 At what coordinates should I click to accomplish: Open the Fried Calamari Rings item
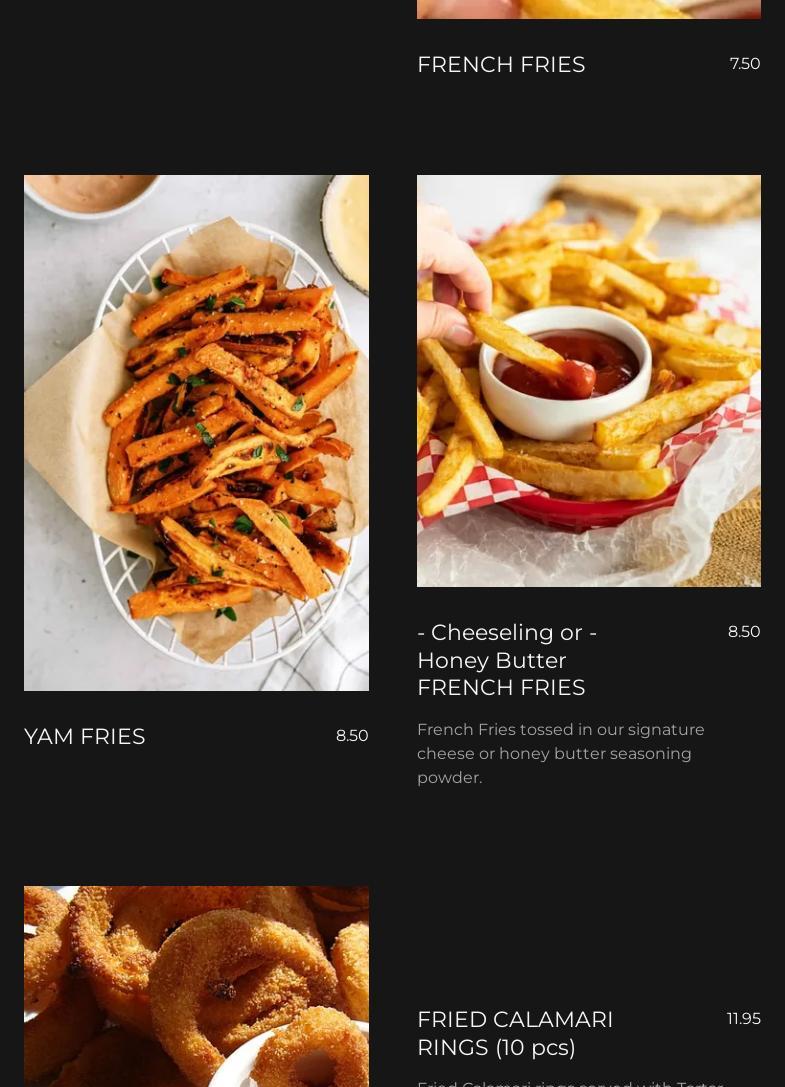515,1033
